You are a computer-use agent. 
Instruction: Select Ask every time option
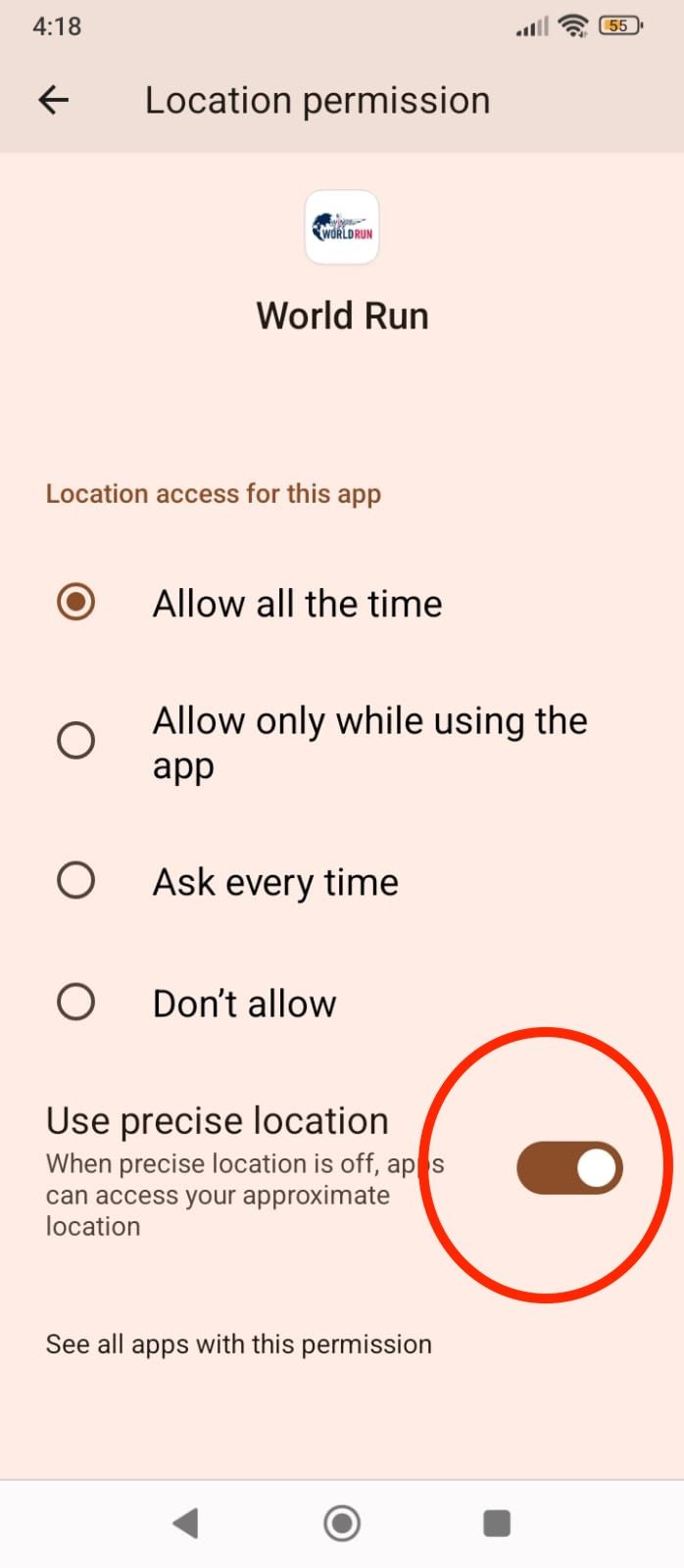pyautogui.click(x=342, y=881)
